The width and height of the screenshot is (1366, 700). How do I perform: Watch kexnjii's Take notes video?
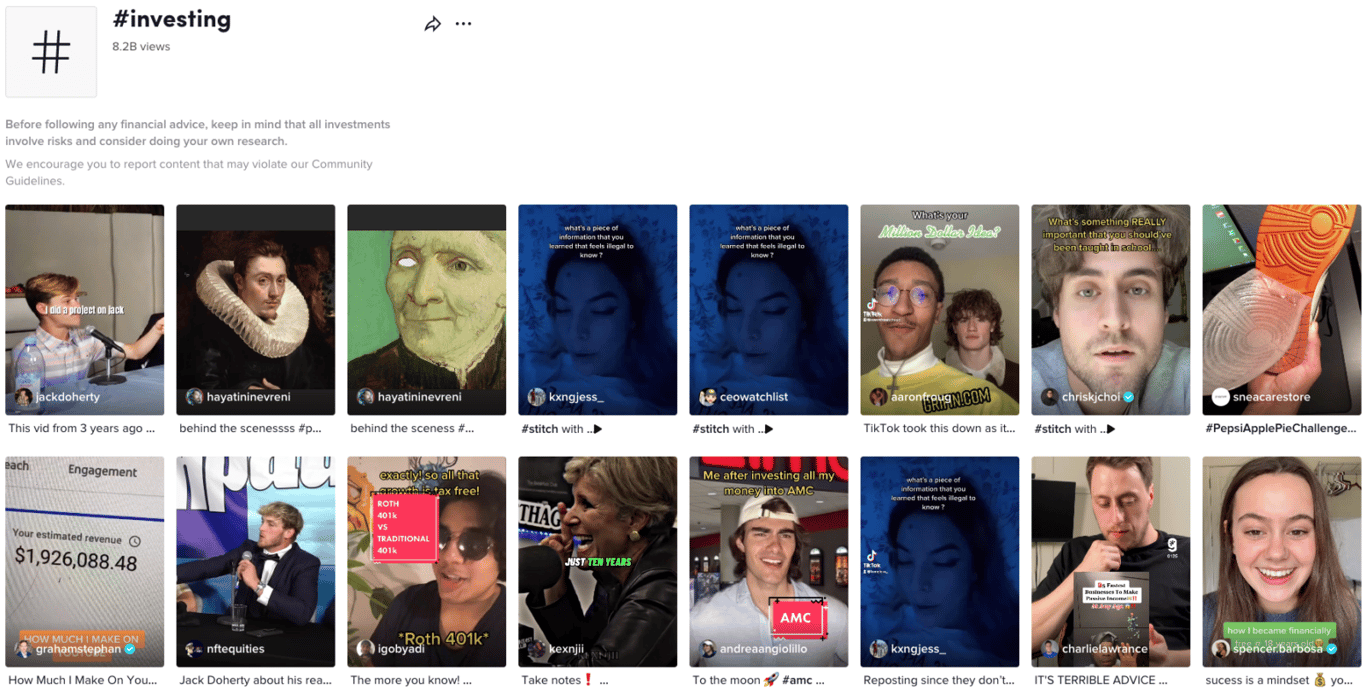[598, 562]
